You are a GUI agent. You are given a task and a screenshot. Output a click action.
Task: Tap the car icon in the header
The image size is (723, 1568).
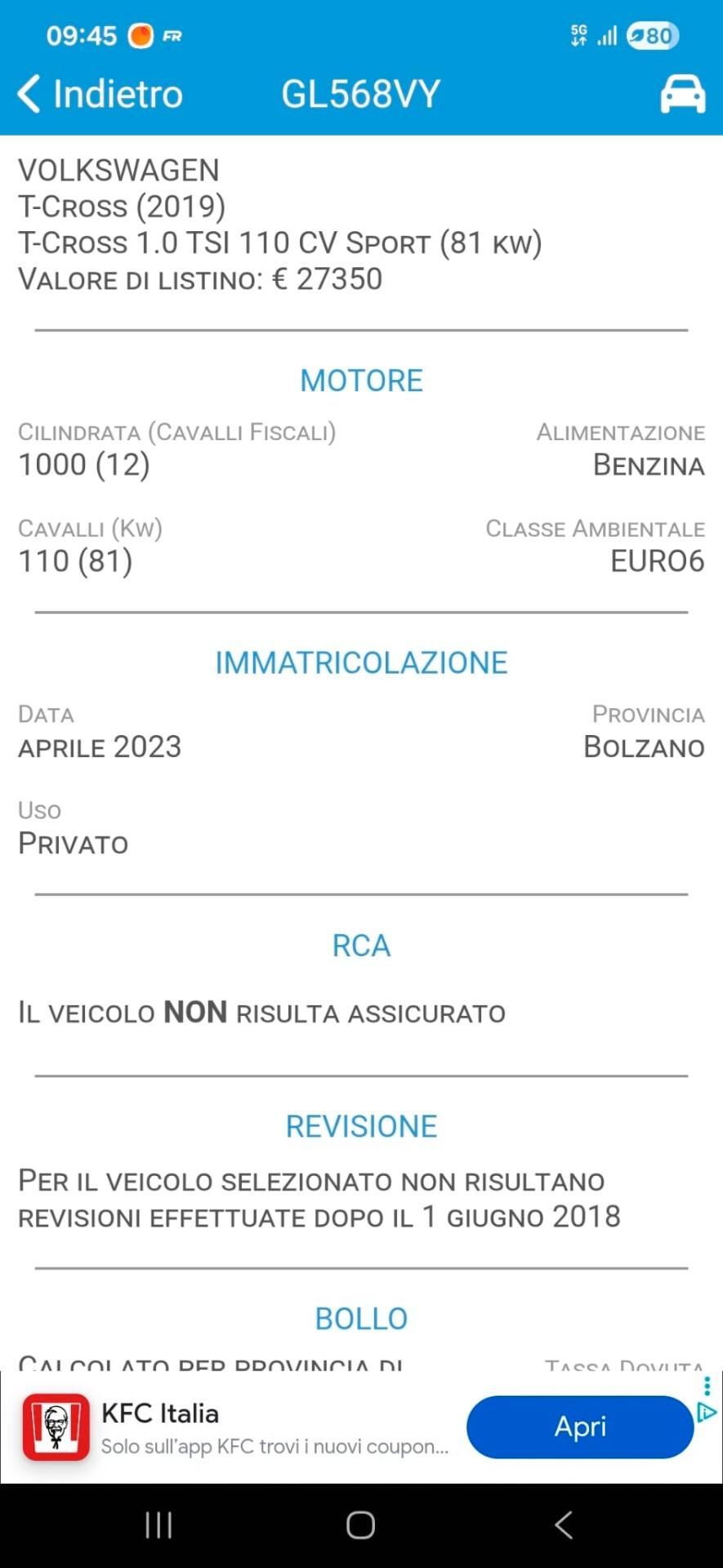click(x=682, y=94)
